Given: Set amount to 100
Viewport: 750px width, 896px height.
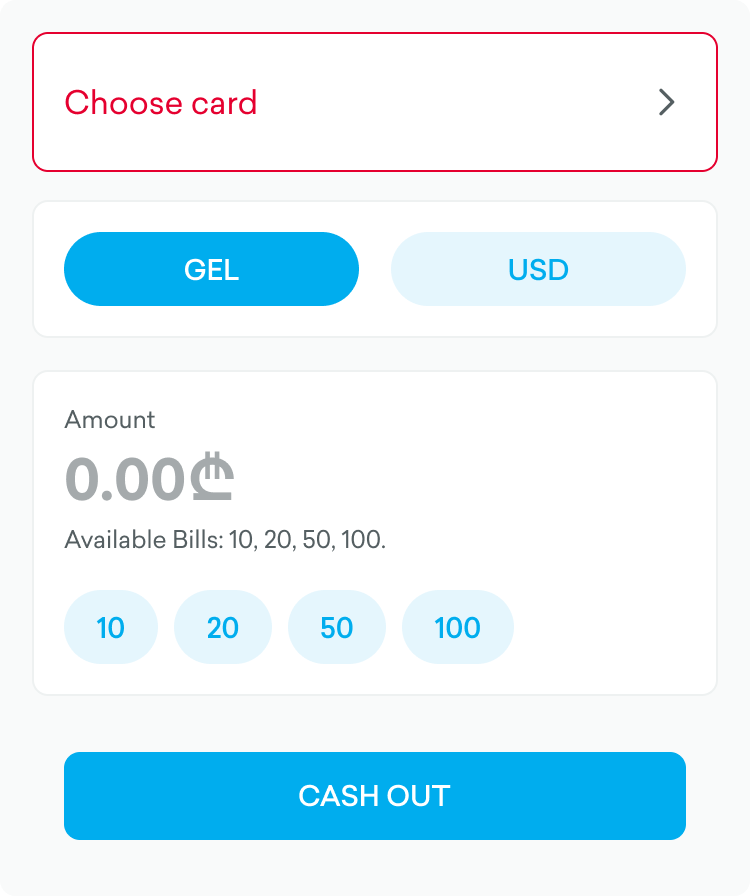Looking at the screenshot, I should pos(457,627).
